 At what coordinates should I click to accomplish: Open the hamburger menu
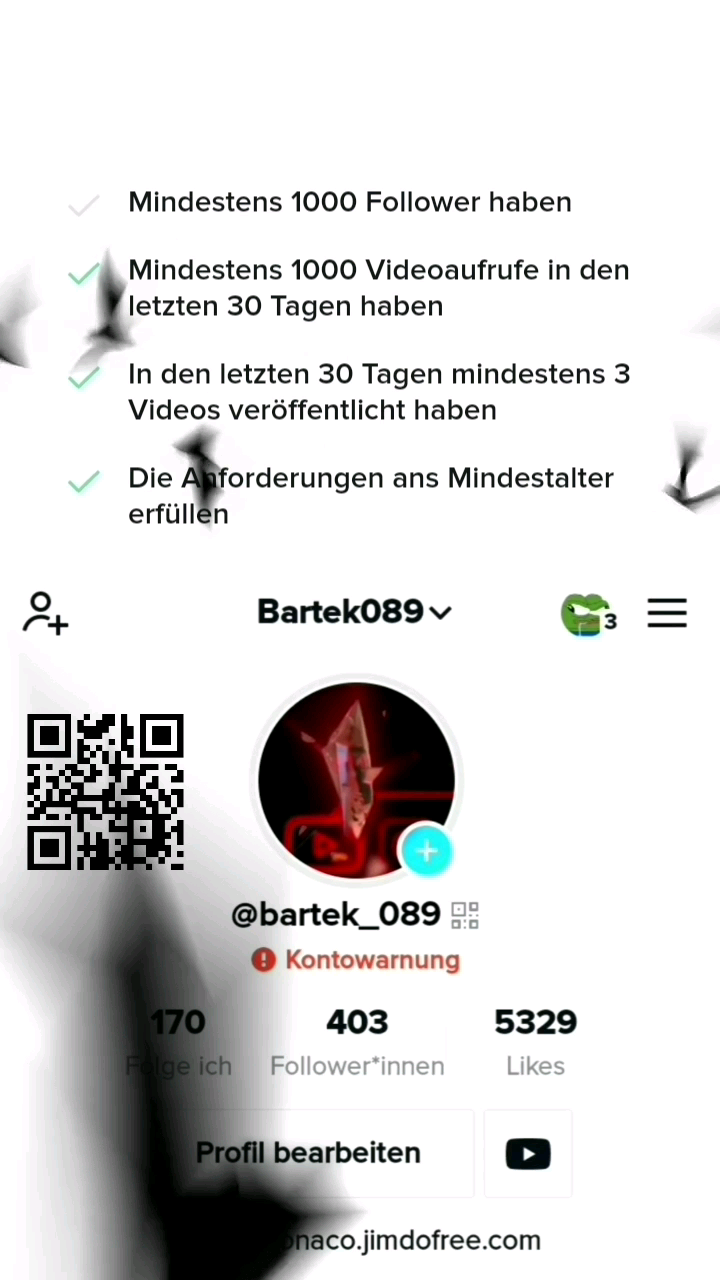(667, 613)
